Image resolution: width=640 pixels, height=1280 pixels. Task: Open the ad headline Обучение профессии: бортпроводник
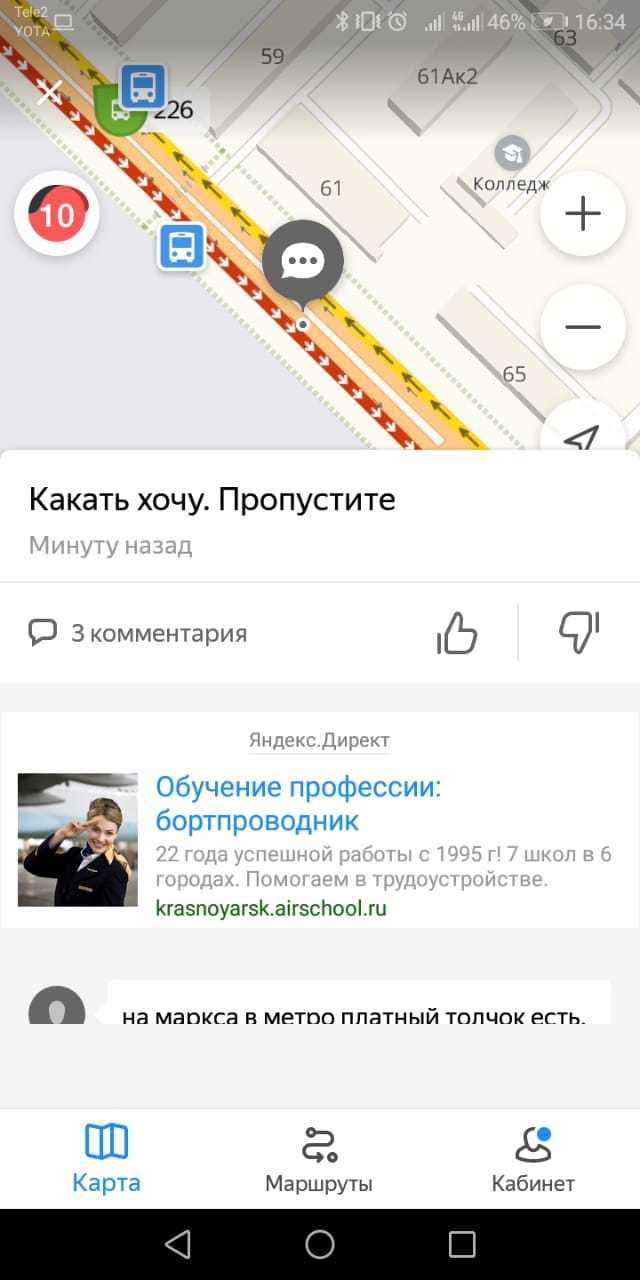(298, 804)
